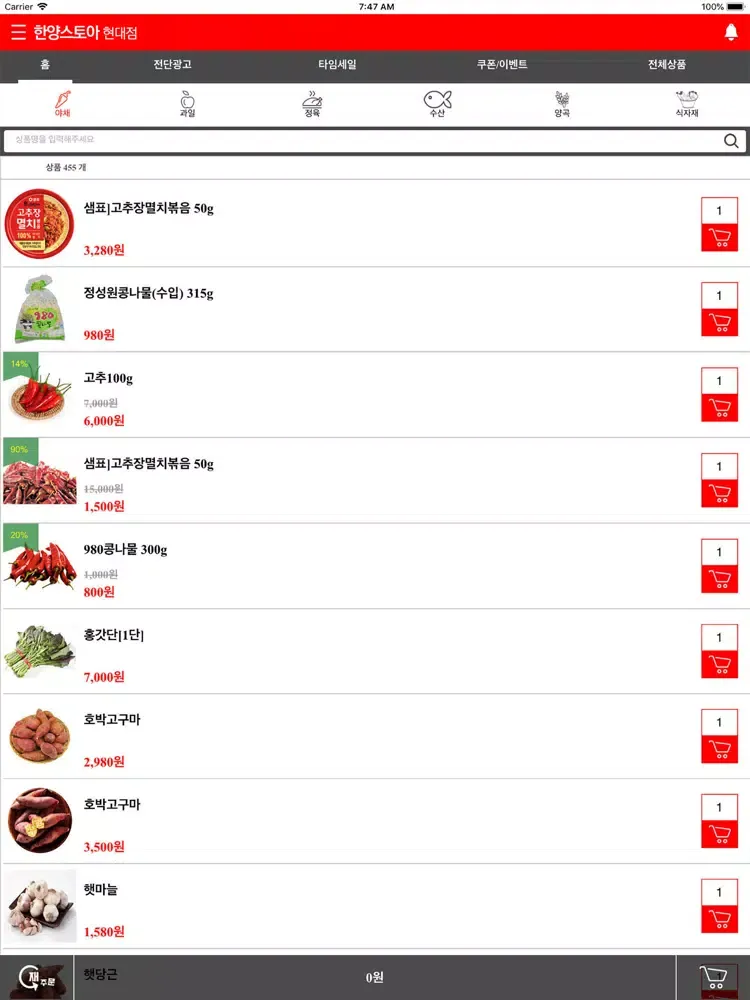
Task: Open the 쿠폰/이벤트 tab
Action: pyautogui.click(x=502, y=65)
